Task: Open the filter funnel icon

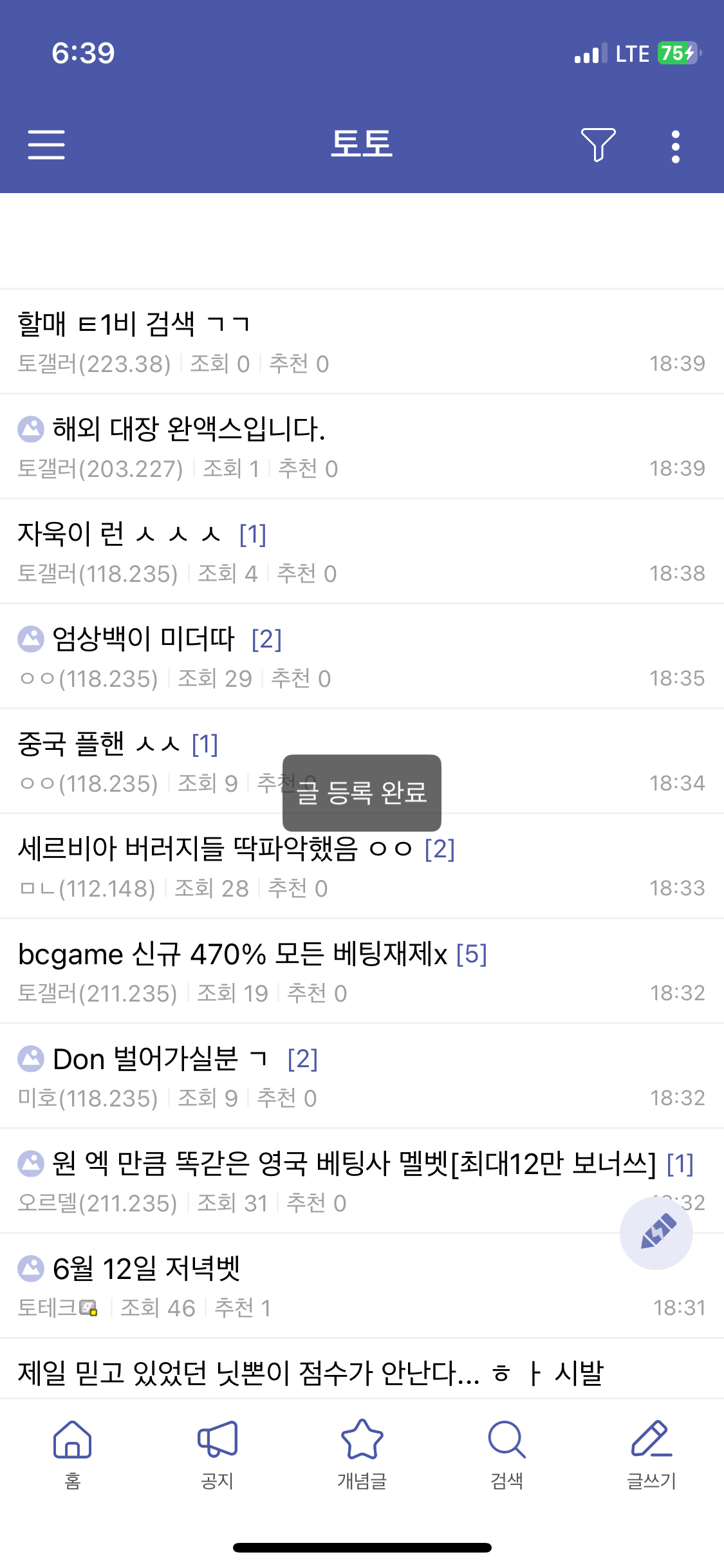Action: tap(598, 144)
